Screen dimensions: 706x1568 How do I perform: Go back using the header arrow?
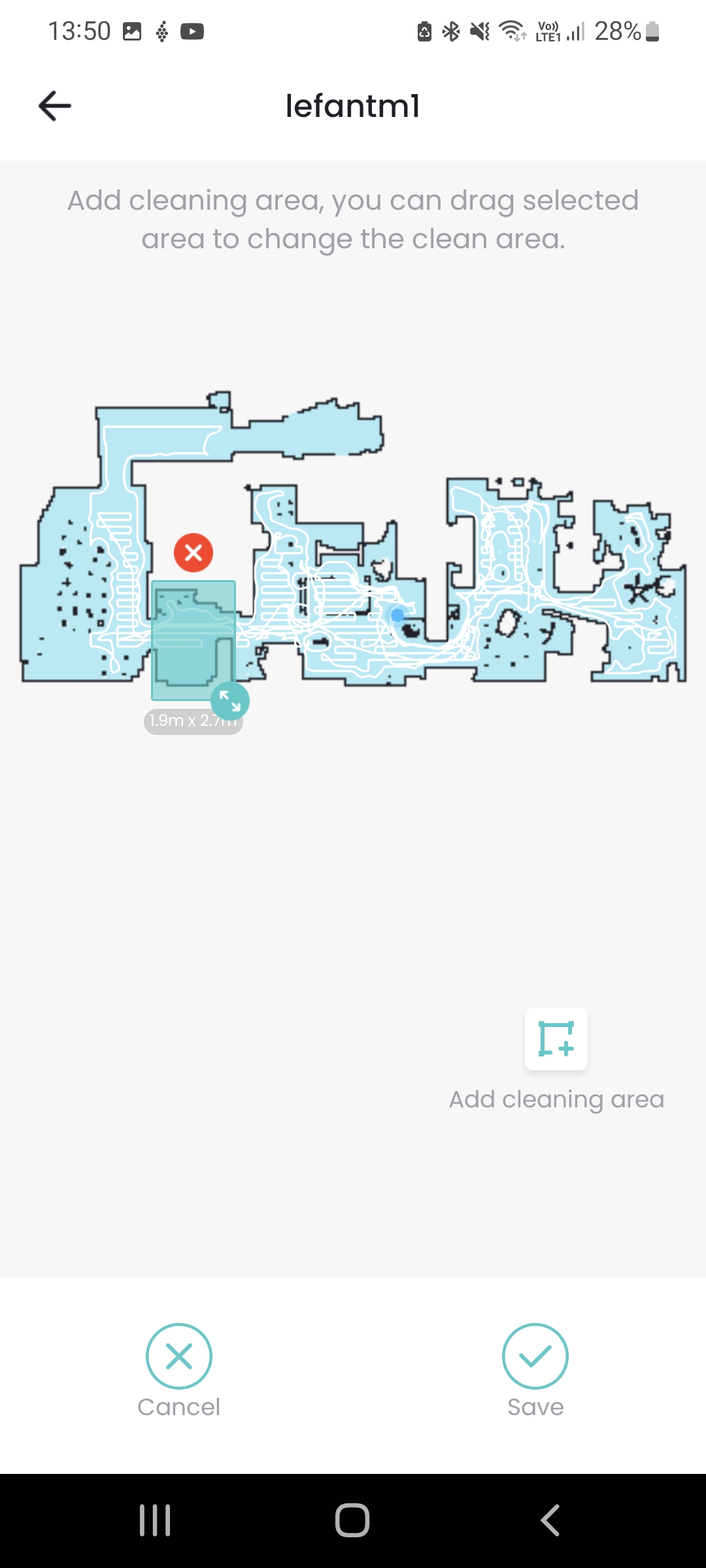pos(55,106)
